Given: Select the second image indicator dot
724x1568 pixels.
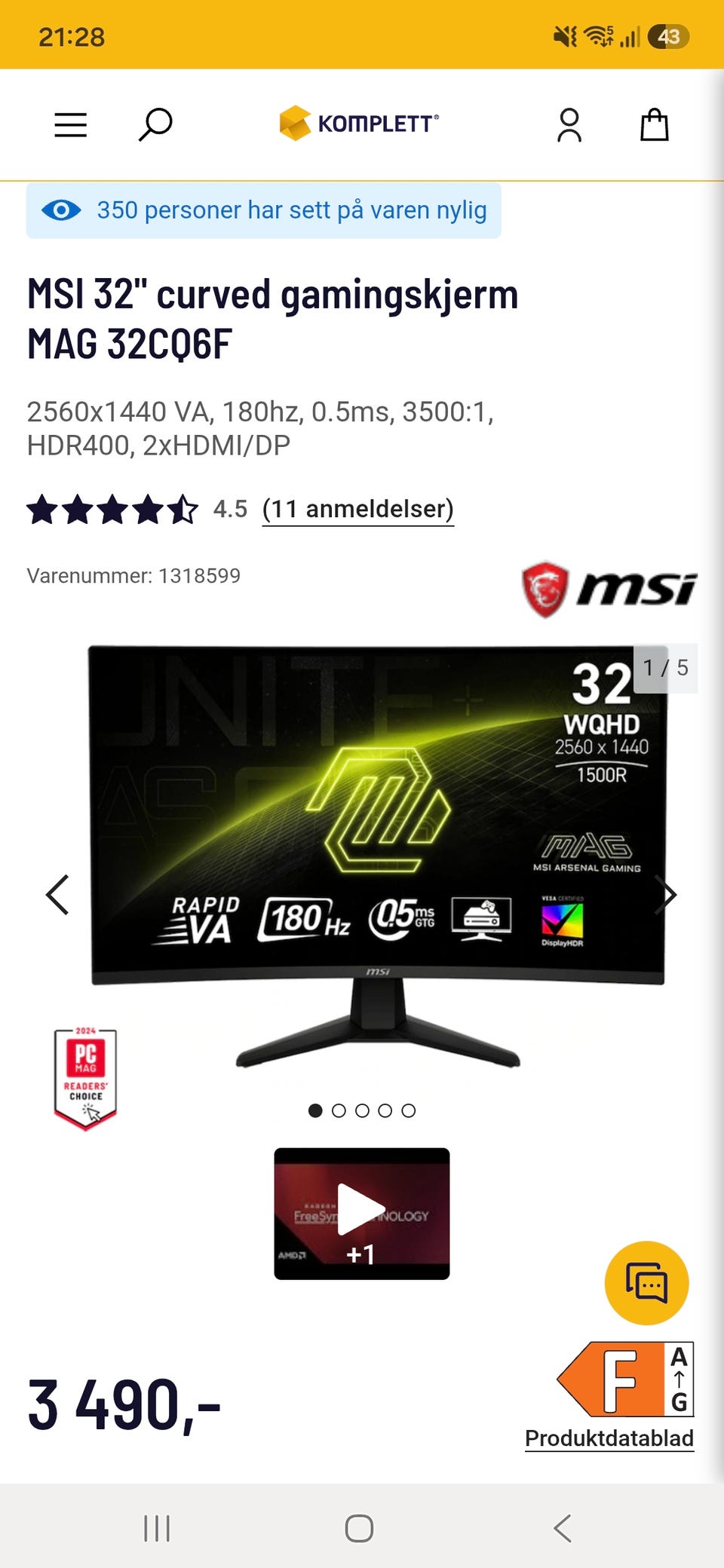Looking at the screenshot, I should point(339,1110).
